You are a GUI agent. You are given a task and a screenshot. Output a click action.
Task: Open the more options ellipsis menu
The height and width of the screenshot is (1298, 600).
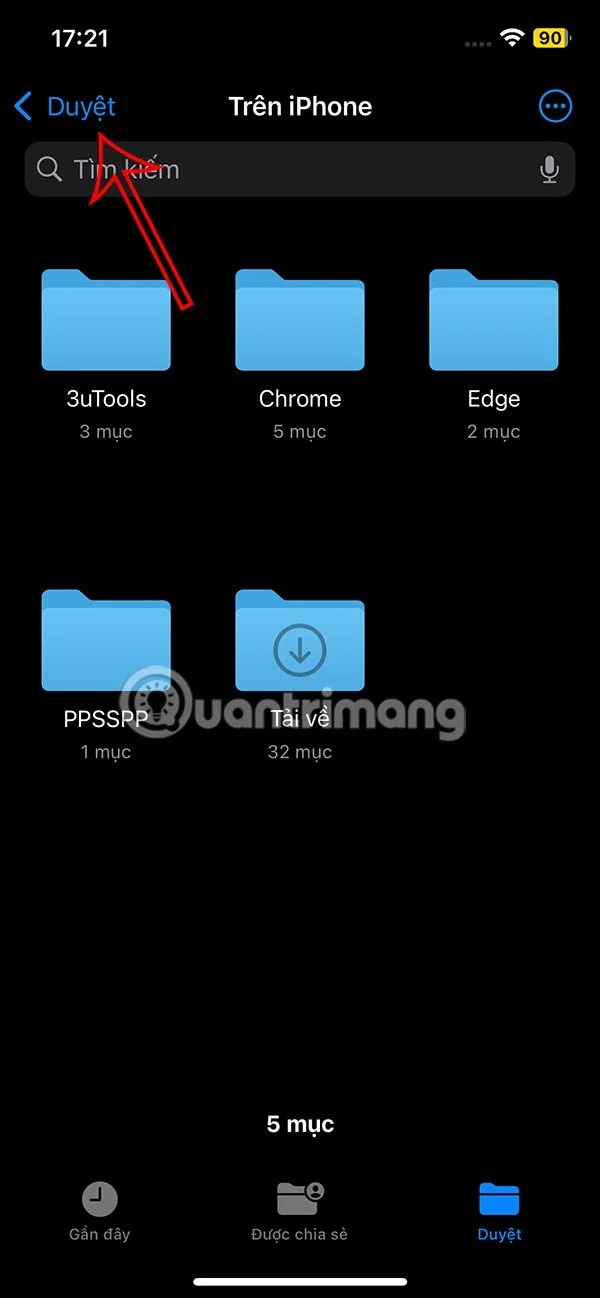pyautogui.click(x=555, y=106)
